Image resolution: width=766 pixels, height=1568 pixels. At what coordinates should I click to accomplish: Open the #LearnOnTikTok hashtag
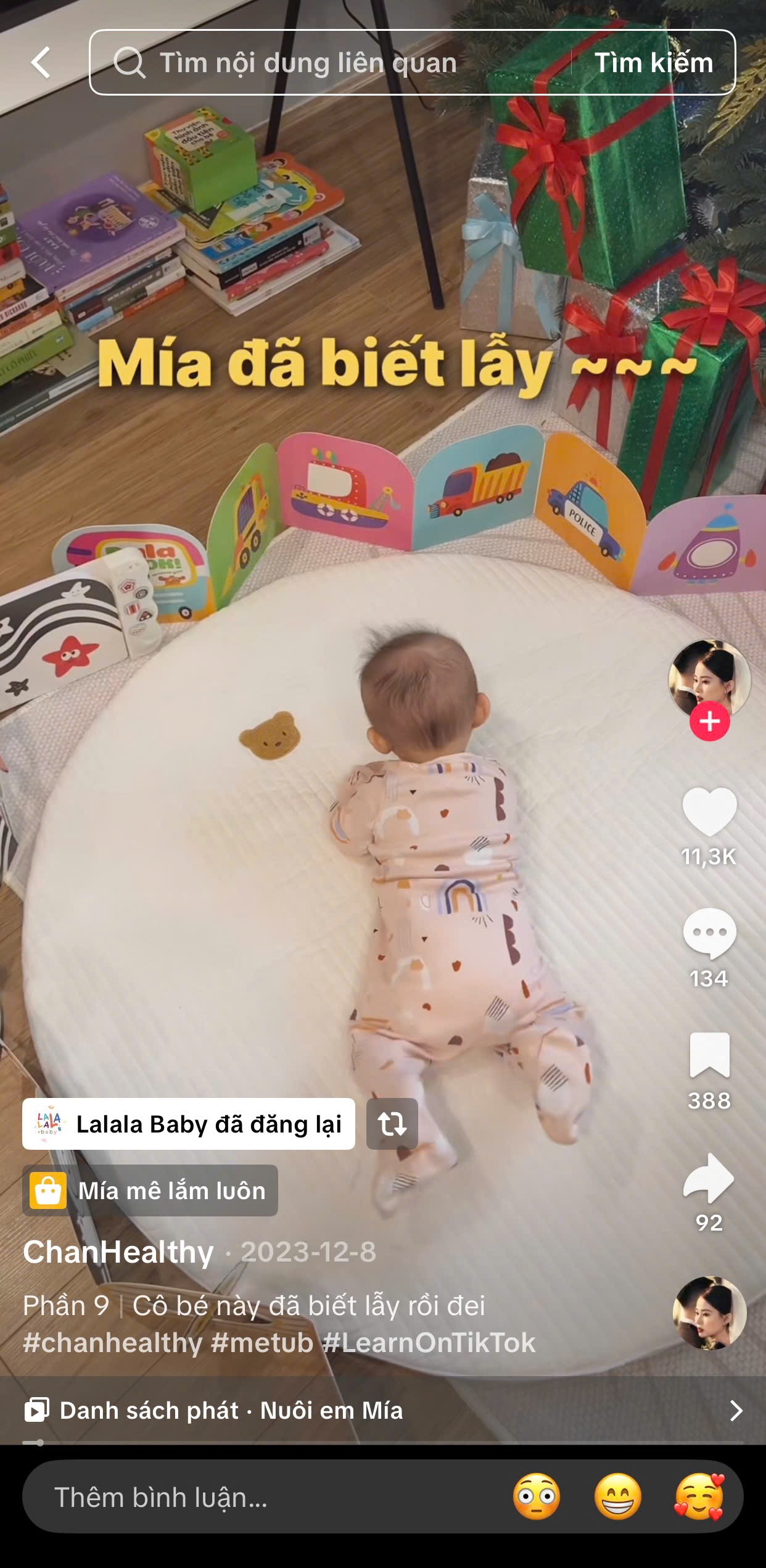[429, 1343]
